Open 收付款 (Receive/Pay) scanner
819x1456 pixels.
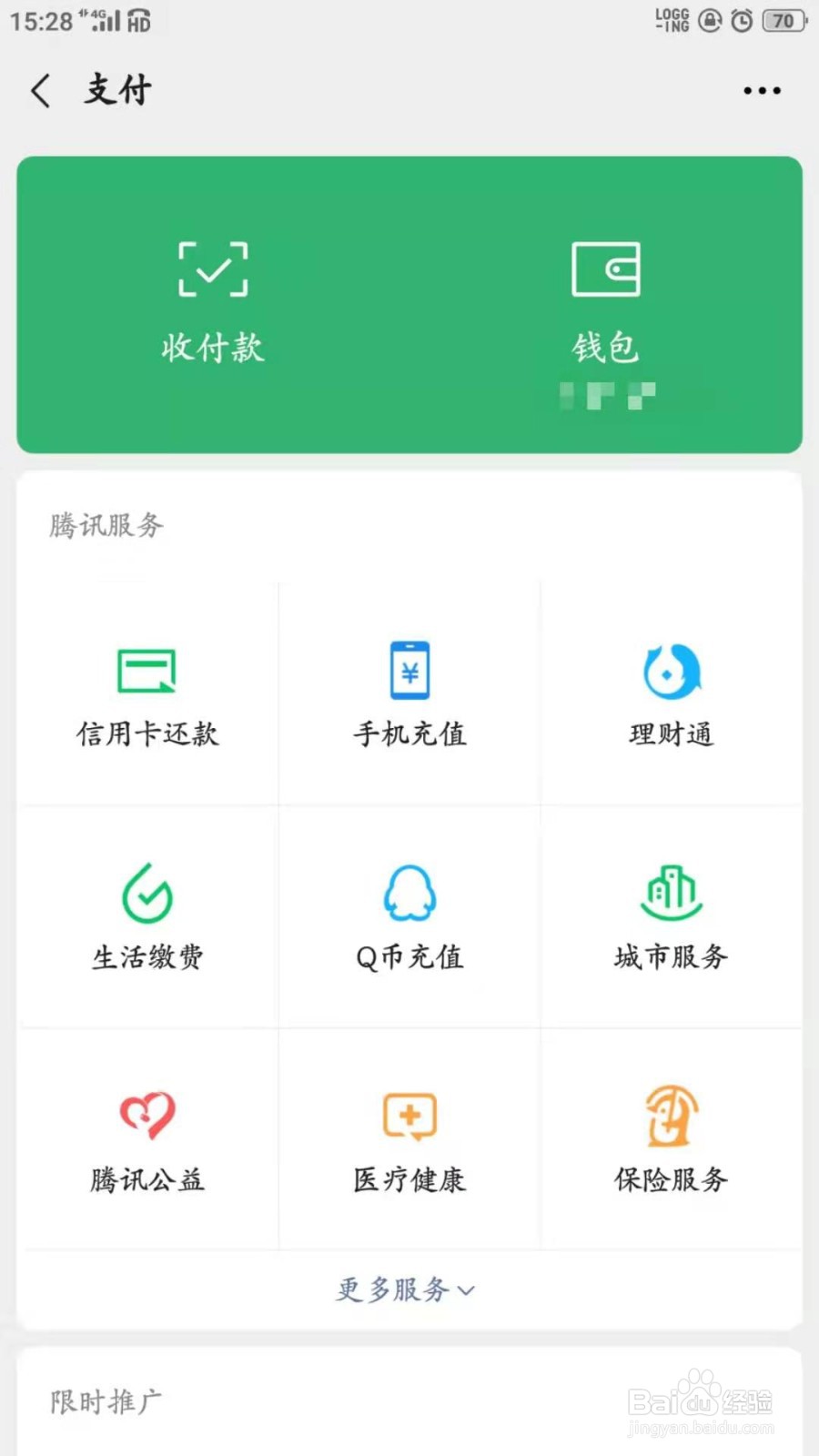pos(213,300)
